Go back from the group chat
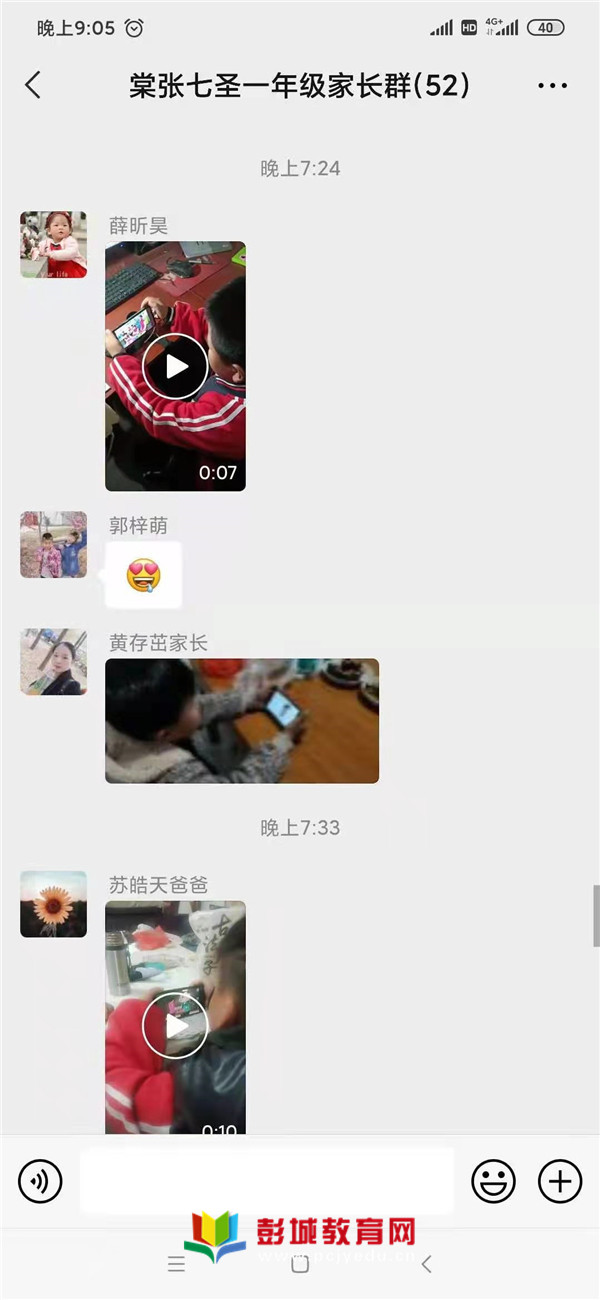Image resolution: width=600 pixels, height=1300 pixels. coord(33,85)
